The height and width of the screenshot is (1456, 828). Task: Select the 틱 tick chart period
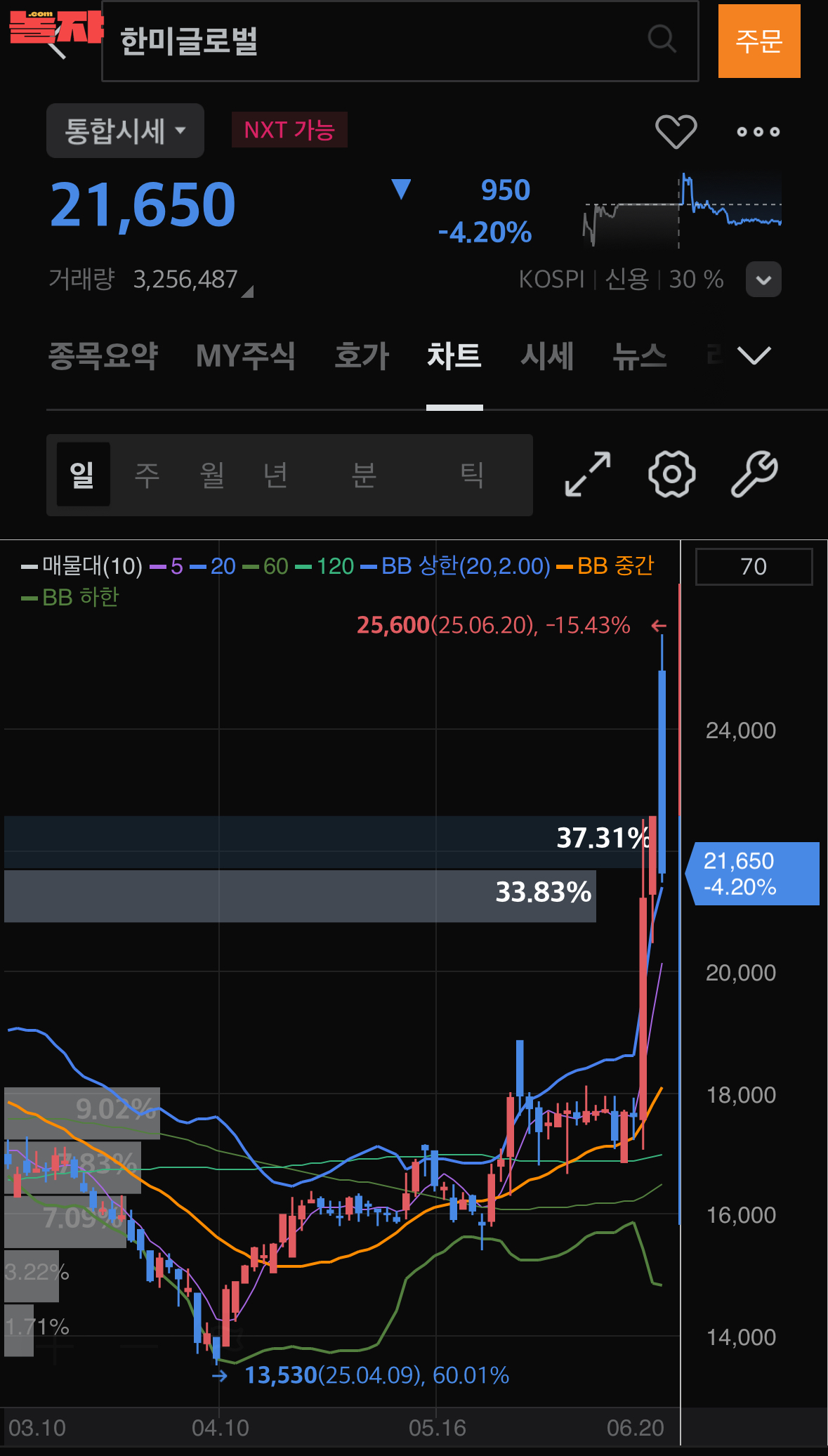(x=471, y=475)
